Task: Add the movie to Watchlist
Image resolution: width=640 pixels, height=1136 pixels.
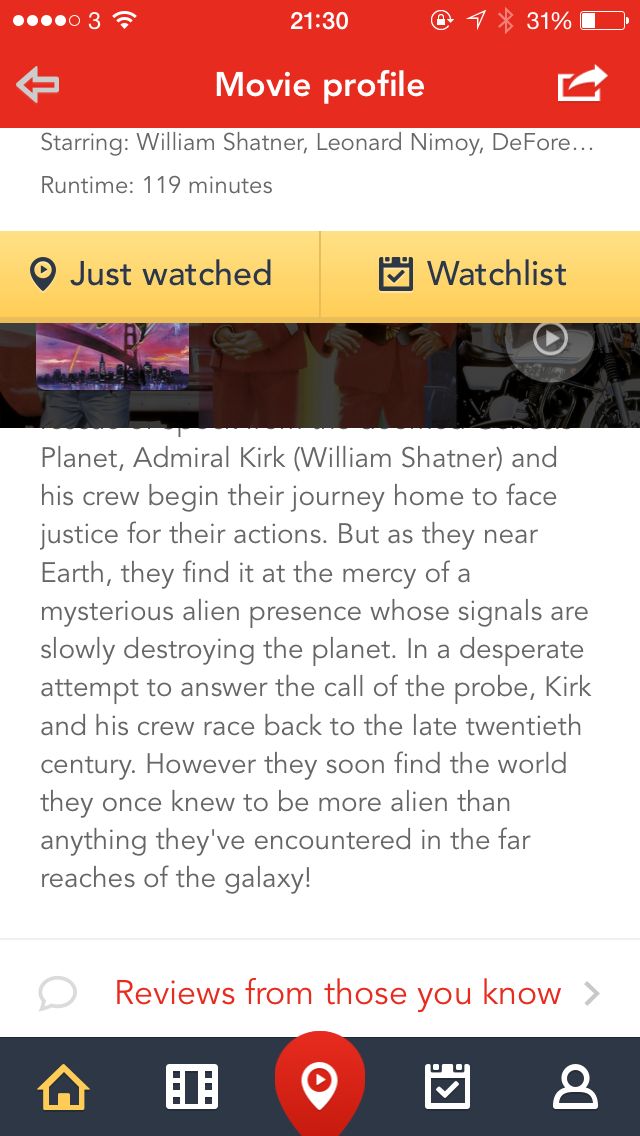Action: tap(480, 274)
